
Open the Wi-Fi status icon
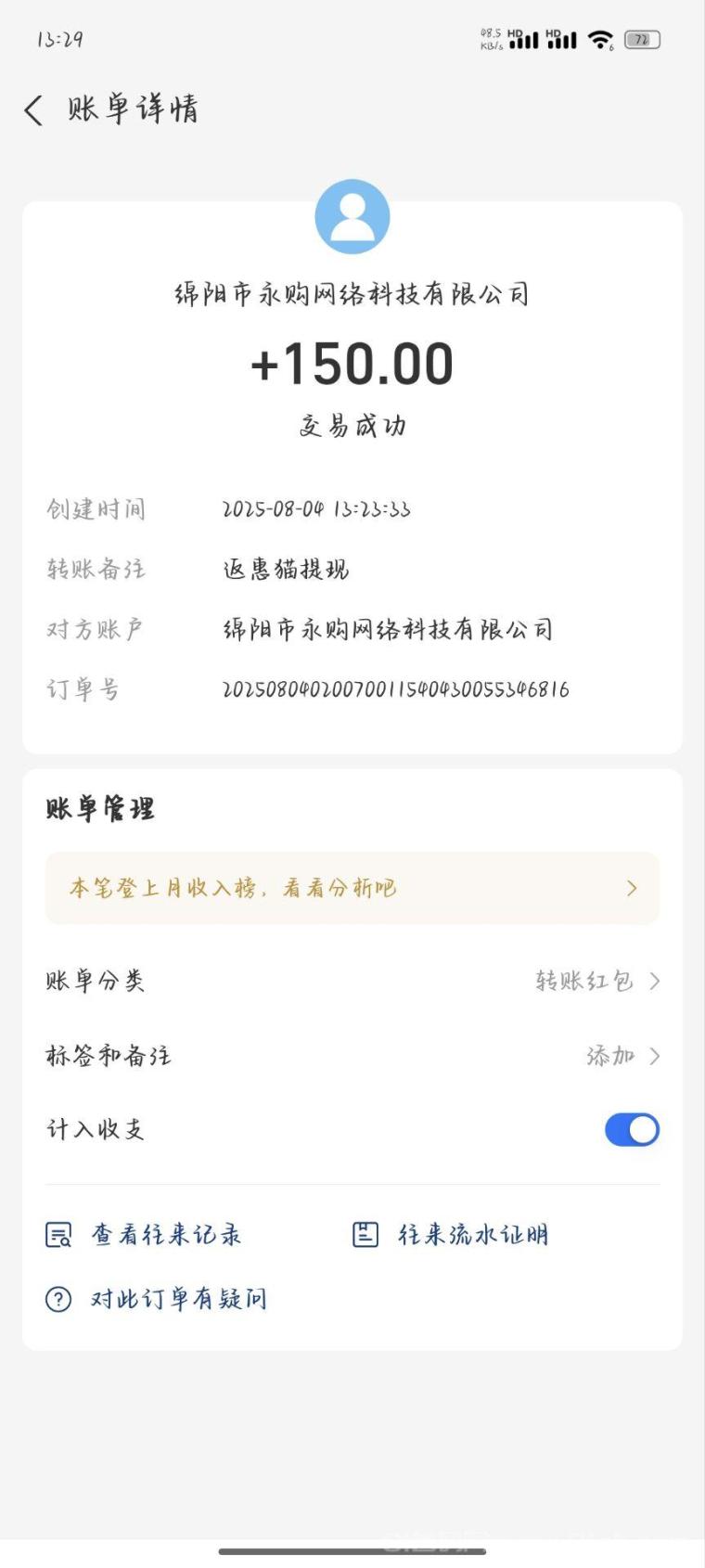click(x=602, y=39)
